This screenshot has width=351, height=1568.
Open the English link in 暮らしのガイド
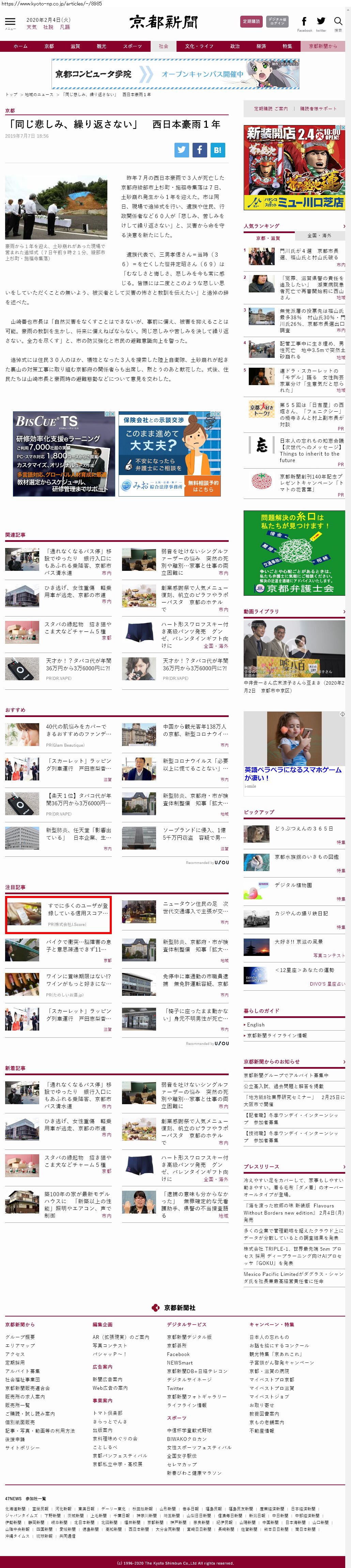[x=256, y=1024]
